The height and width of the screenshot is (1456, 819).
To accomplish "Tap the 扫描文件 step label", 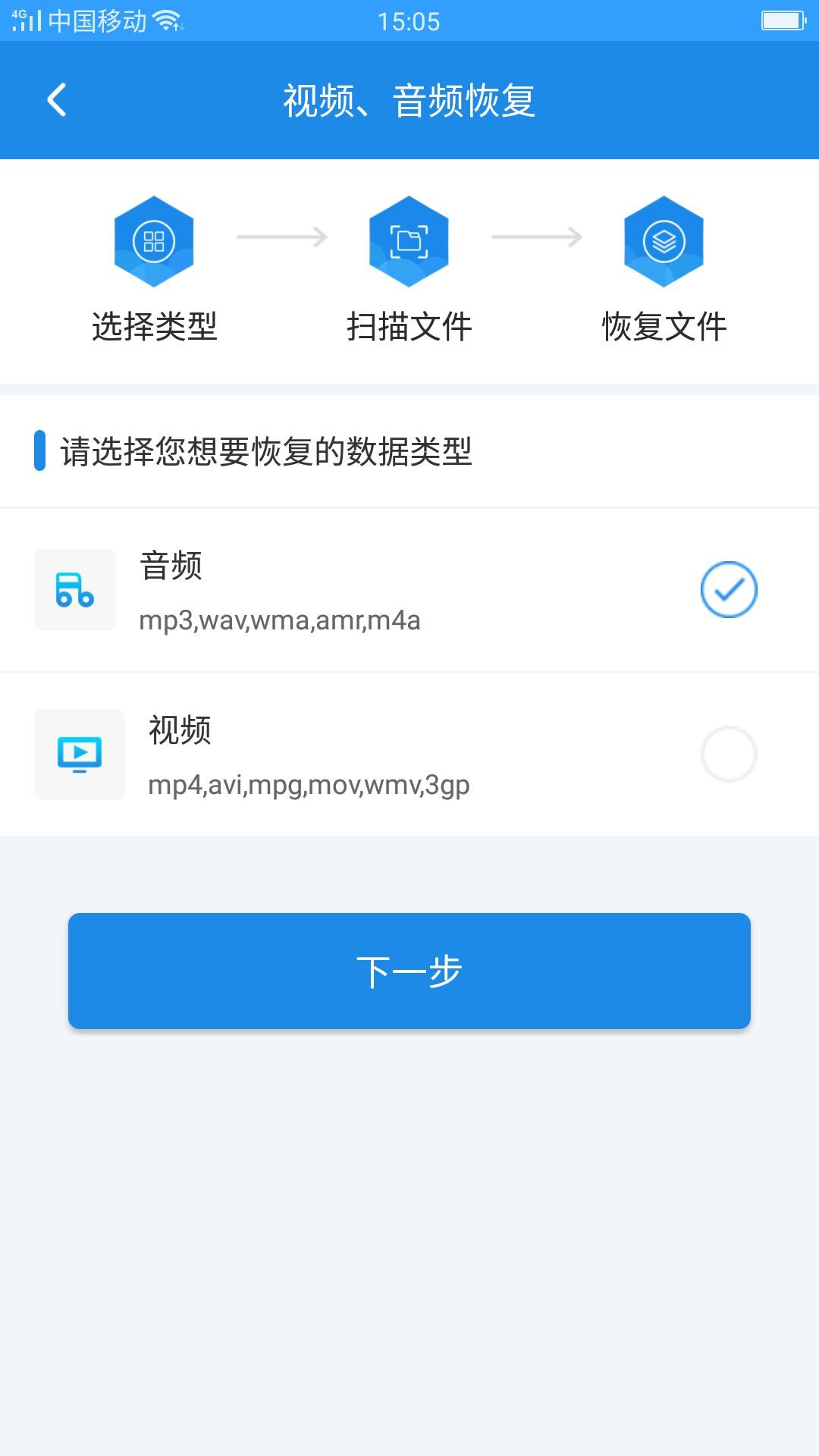I will [408, 328].
